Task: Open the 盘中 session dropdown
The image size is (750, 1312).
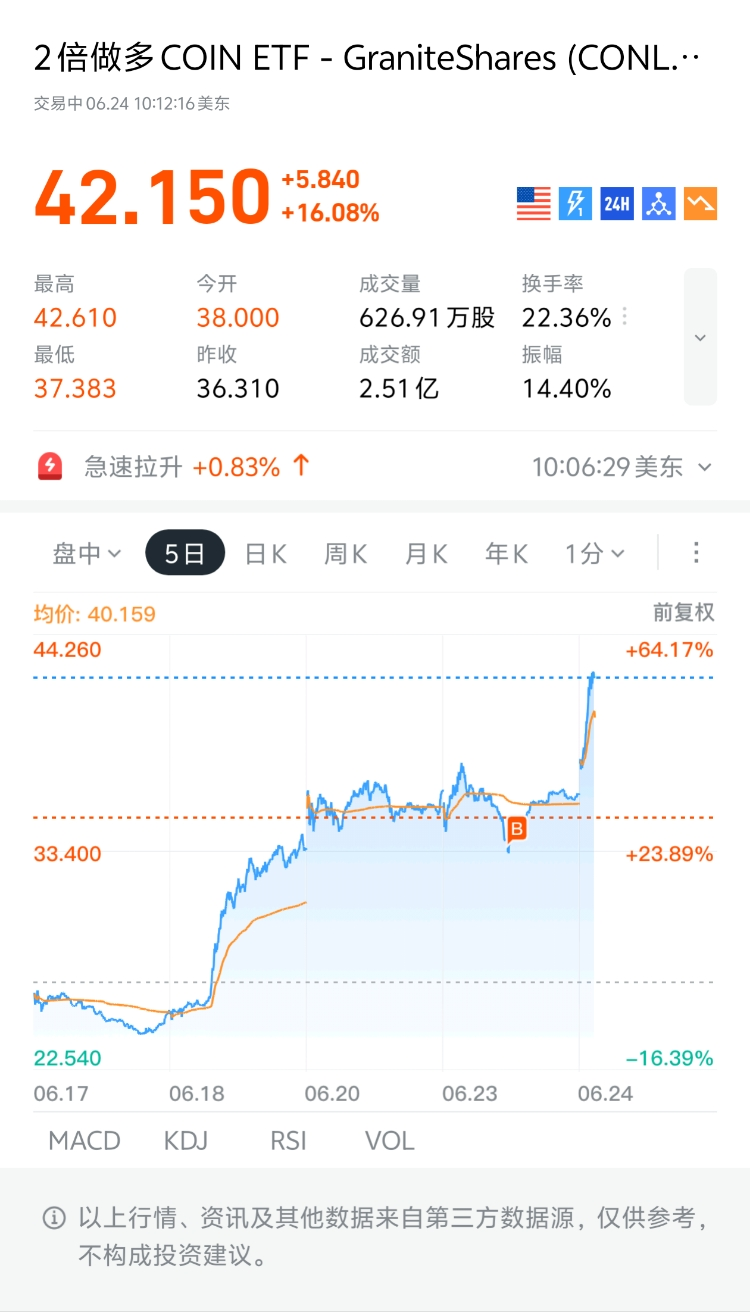Action: 86,553
